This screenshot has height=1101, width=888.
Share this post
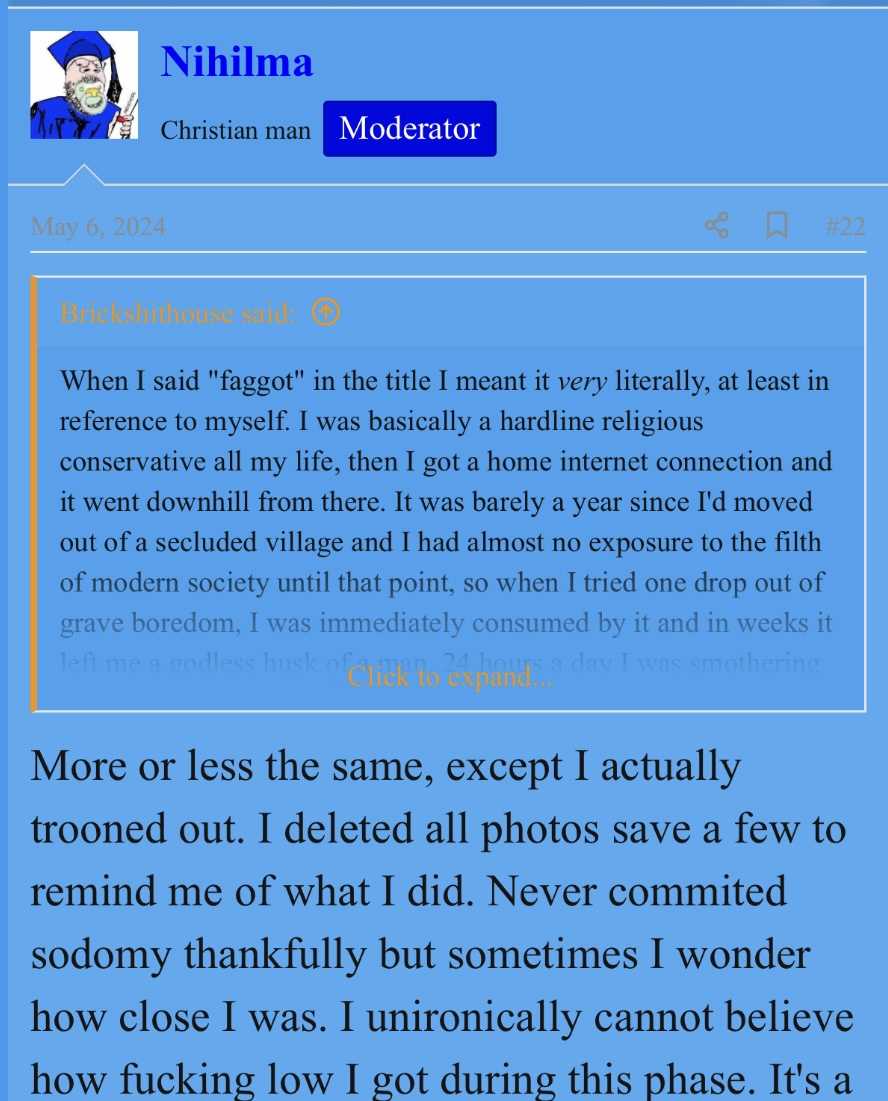[717, 226]
